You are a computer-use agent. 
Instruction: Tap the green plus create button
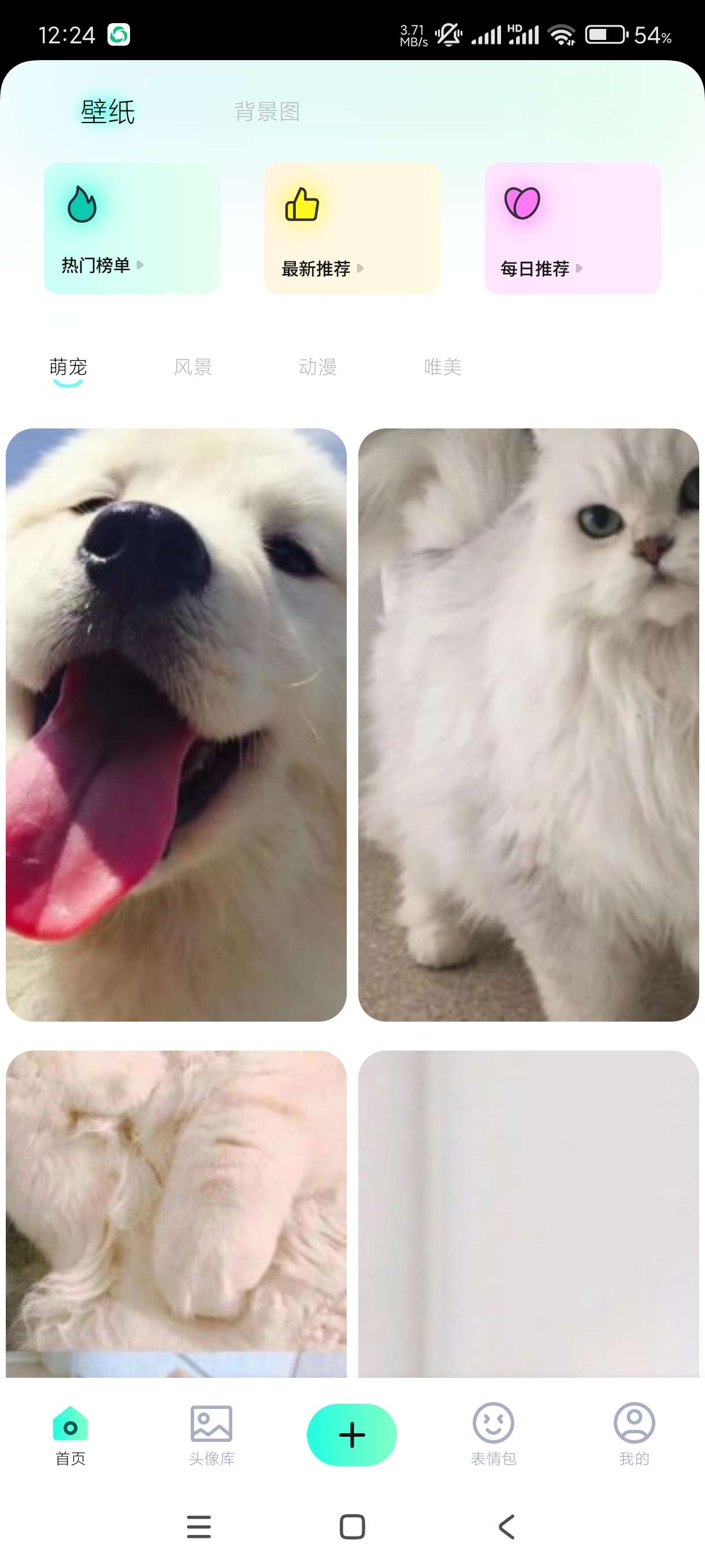point(351,1434)
